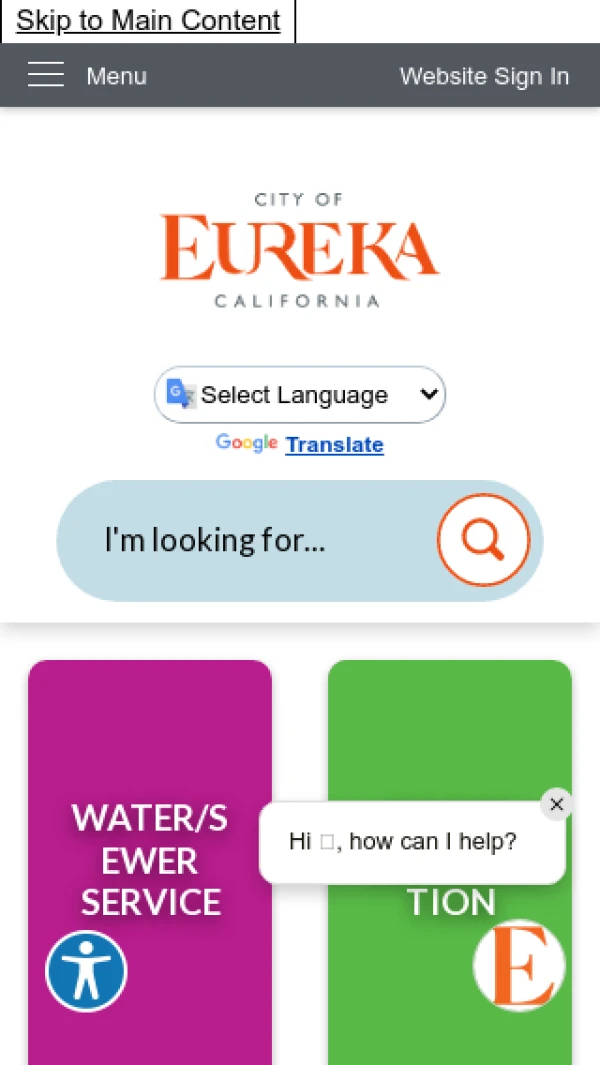This screenshot has height=1065, width=600.
Task: Tap the orange magnifier search button
Action: 483,540
